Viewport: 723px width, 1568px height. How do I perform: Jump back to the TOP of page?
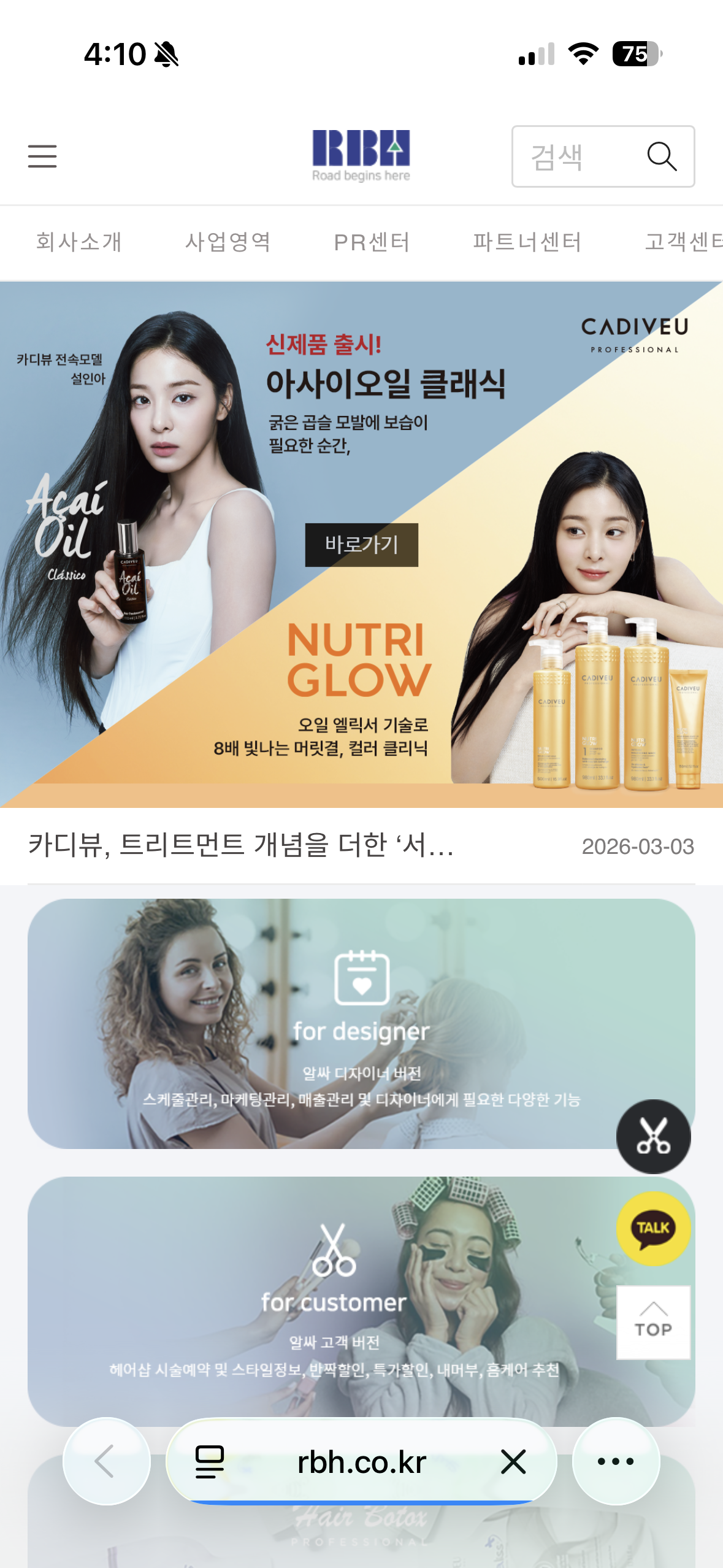[x=653, y=1322]
